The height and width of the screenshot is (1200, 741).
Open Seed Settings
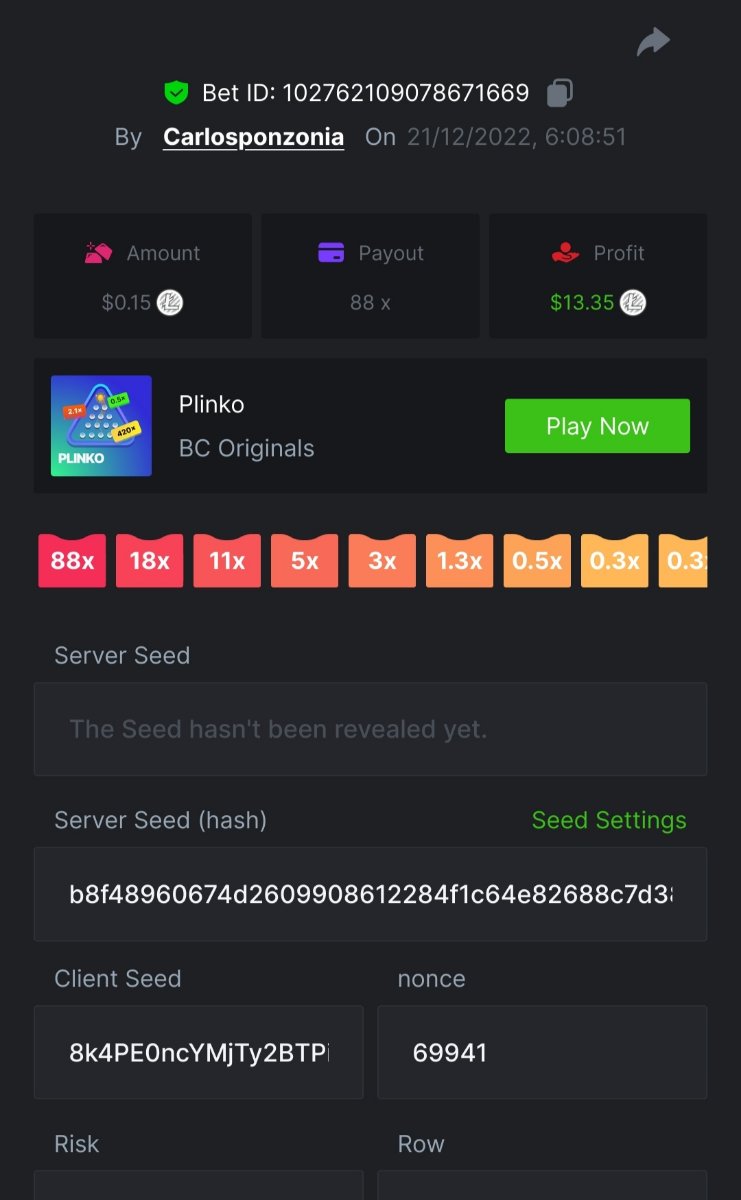608,820
